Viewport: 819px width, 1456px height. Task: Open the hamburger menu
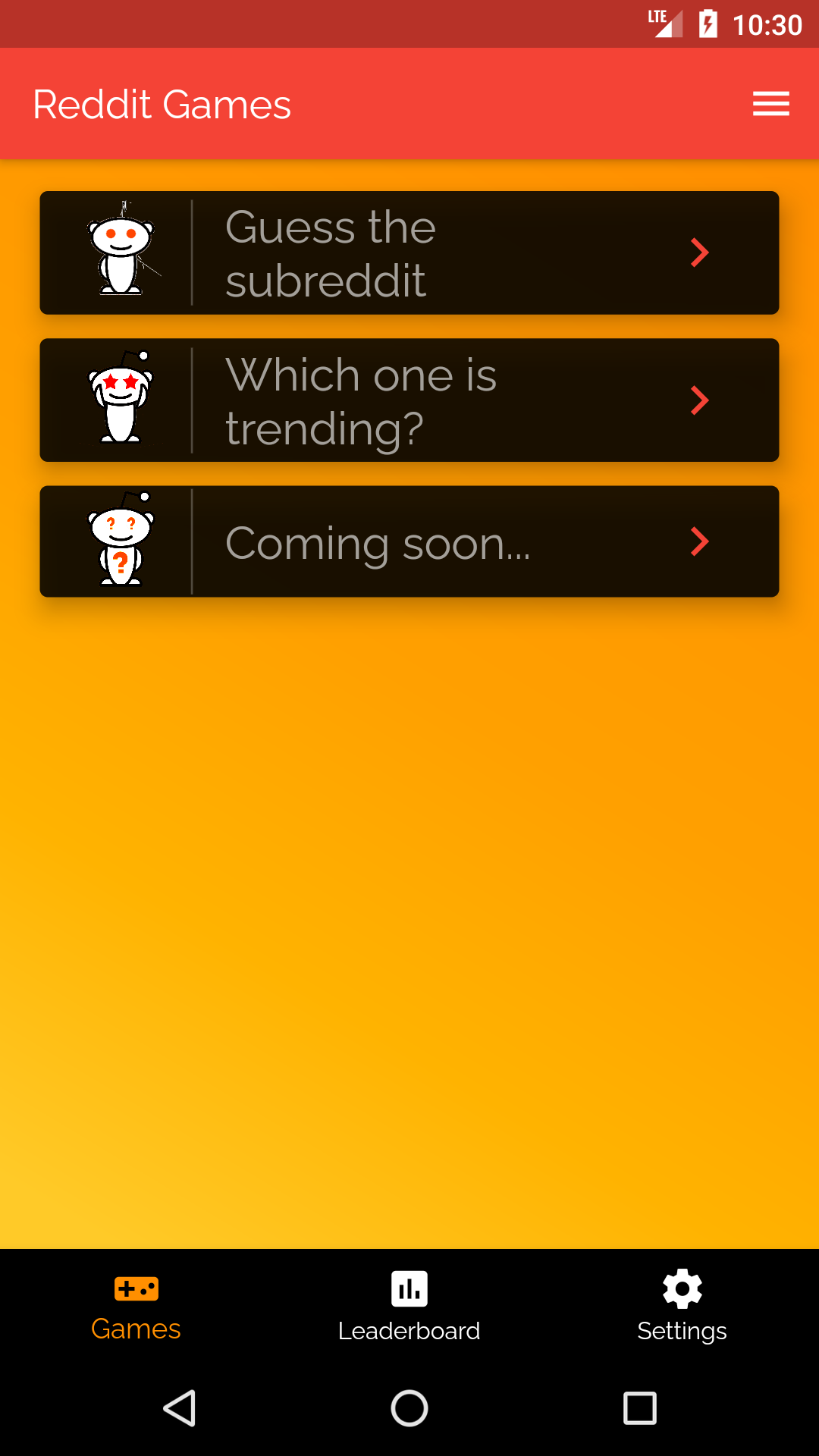[x=771, y=104]
